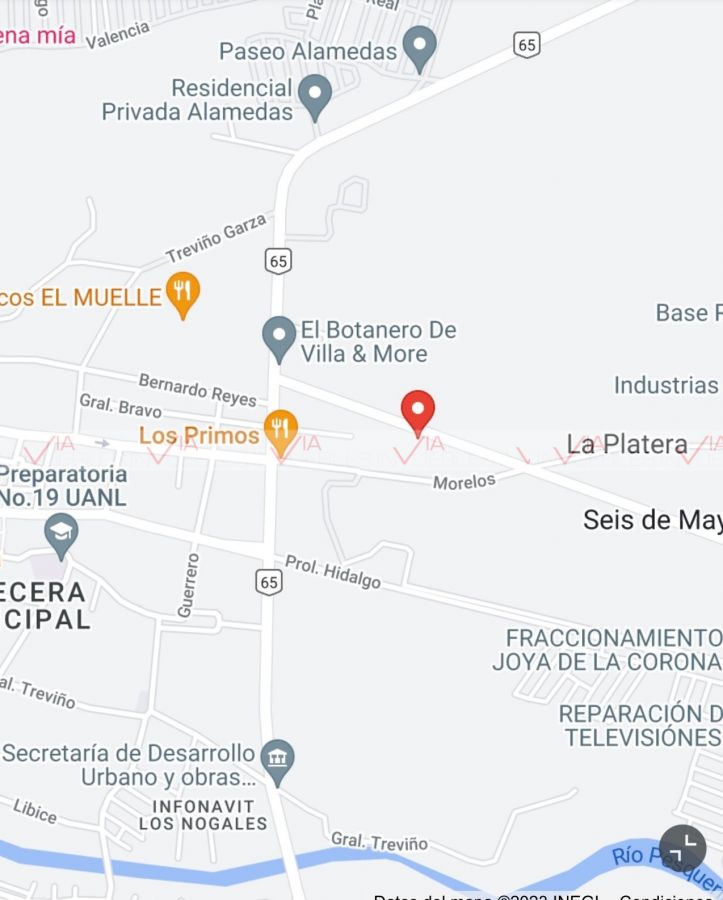Open Preparatoria No.19 UANL school marker
723x900 pixels.
click(x=61, y=532)
